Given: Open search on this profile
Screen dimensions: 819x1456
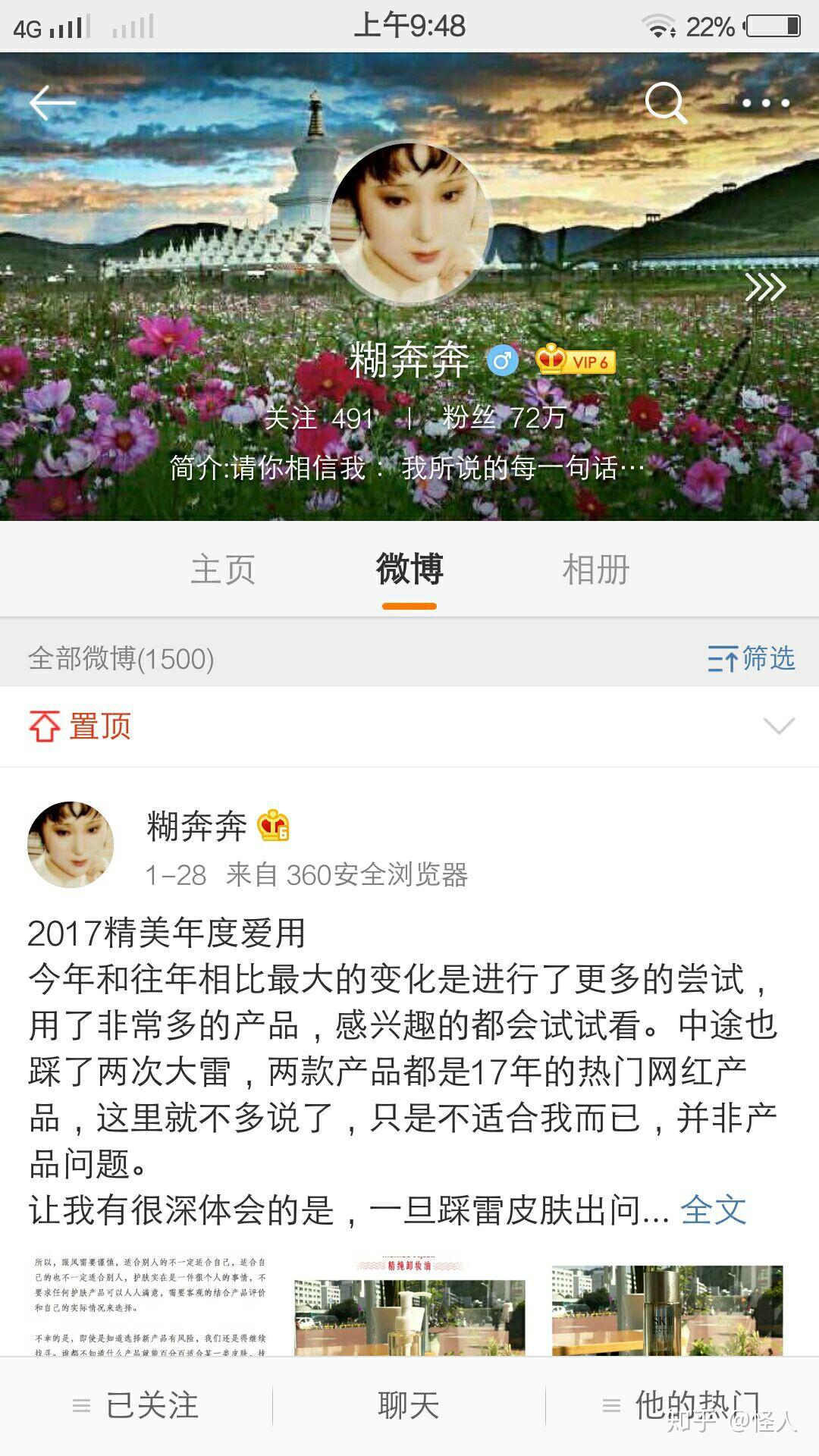Looking at the screenshot, I should pos(665,102).
